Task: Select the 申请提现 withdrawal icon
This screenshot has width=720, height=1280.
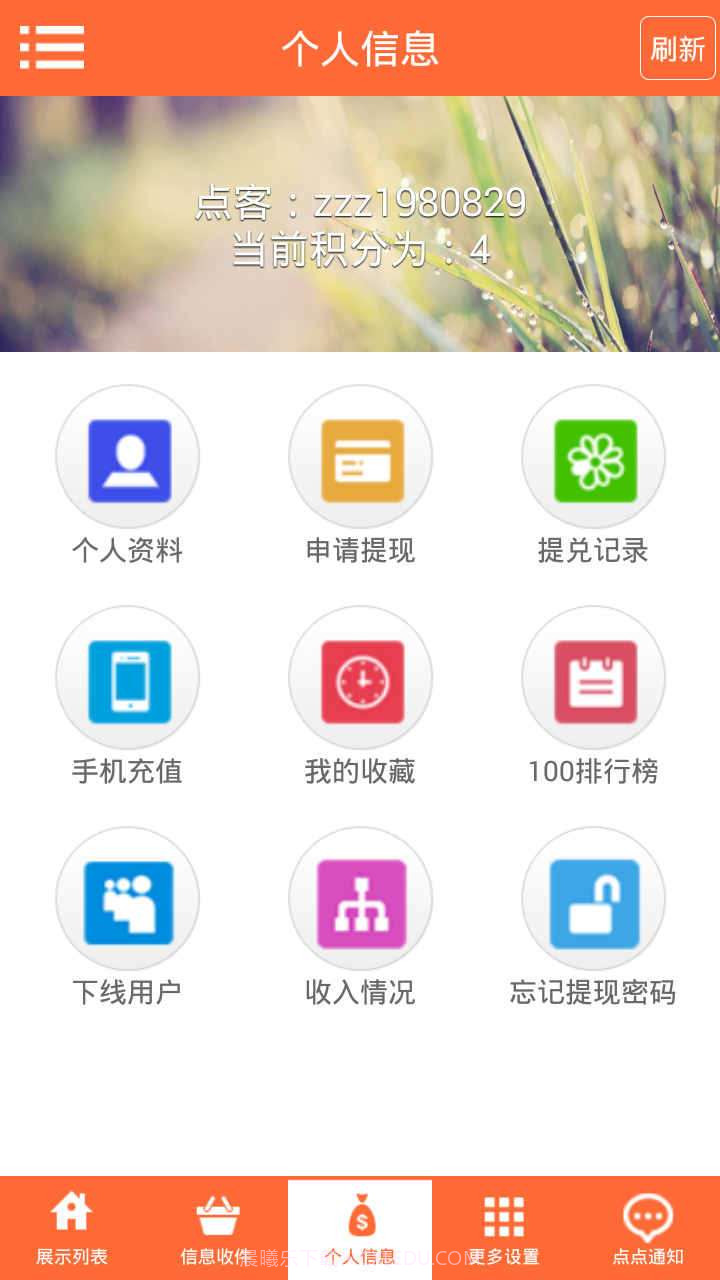Action: (361, 456)
